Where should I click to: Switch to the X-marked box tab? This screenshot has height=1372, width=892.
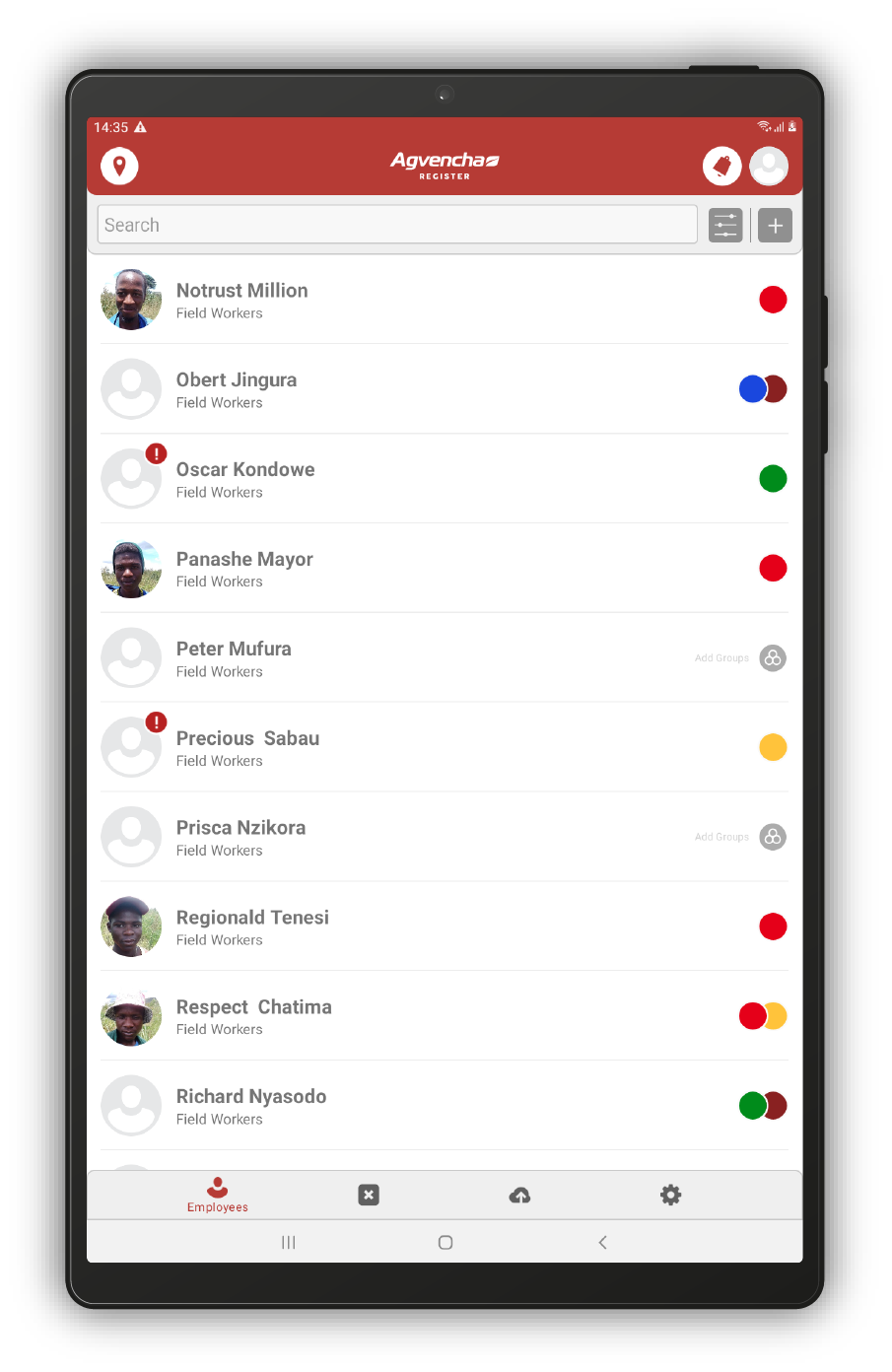[x=369, y=1196]
